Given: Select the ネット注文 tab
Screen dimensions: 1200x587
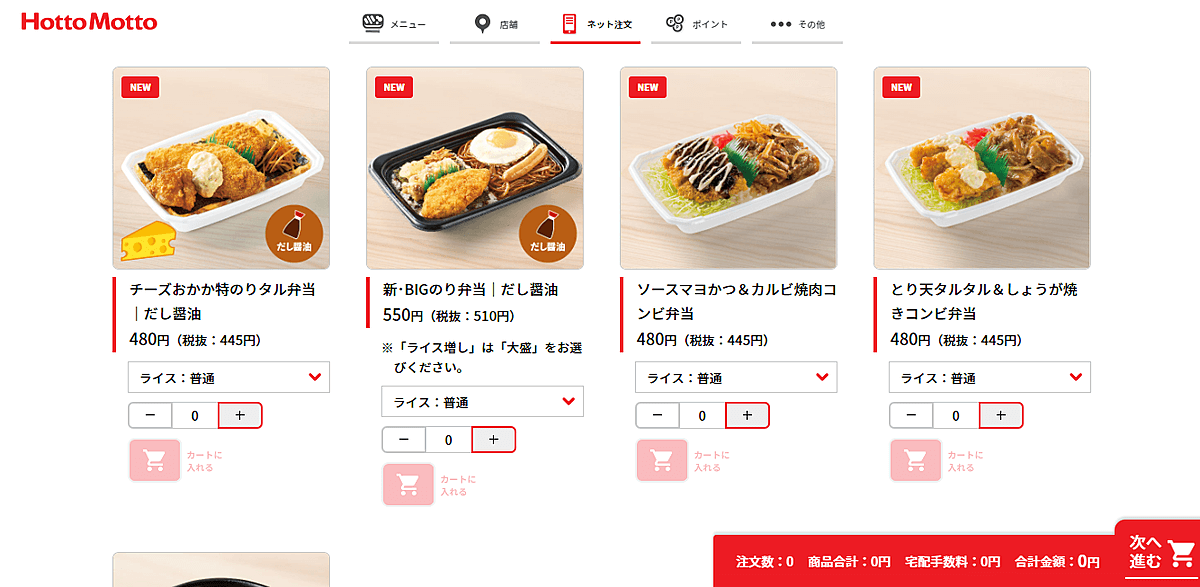Looking at the screenshot, I should 595,24.
